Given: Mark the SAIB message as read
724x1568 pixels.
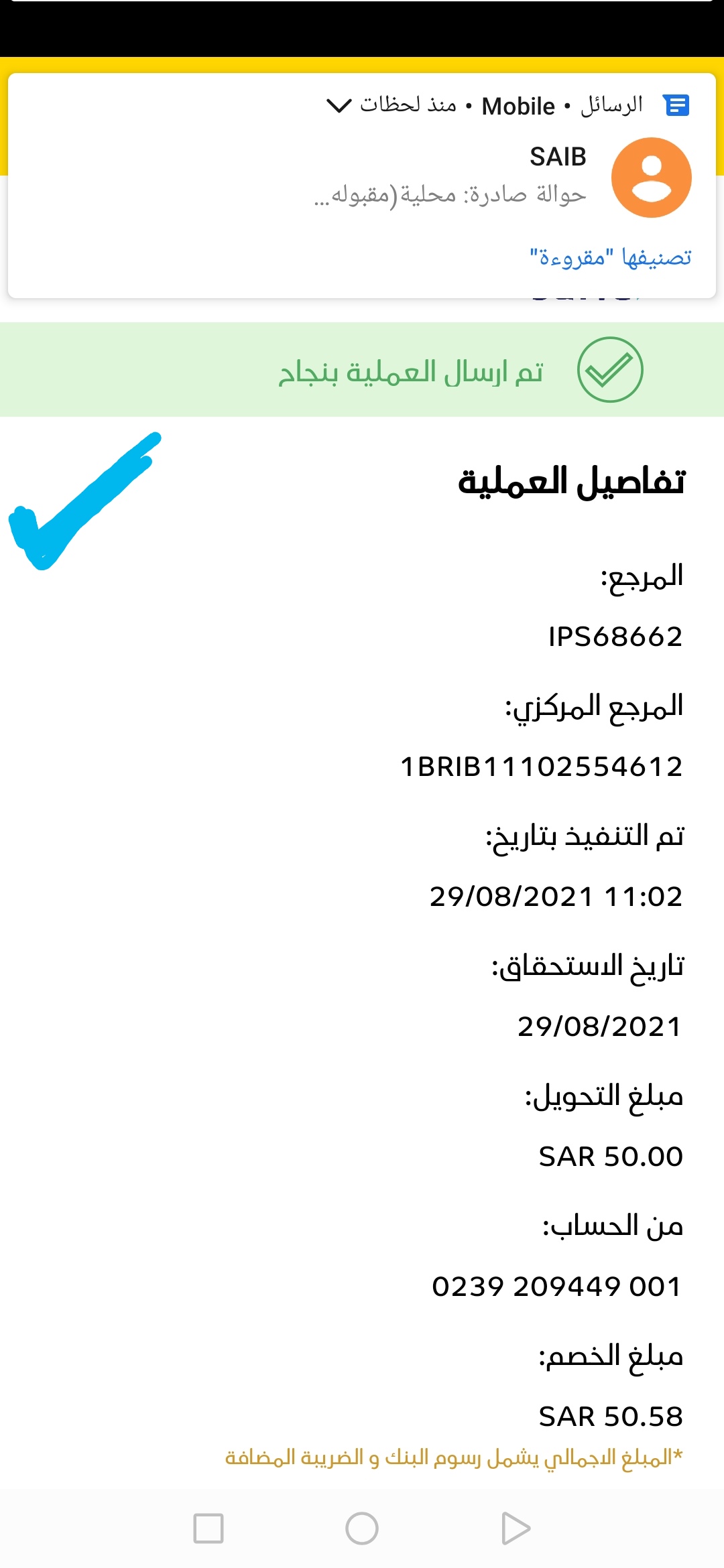Looking at the screenshot, I should [610, 257].
